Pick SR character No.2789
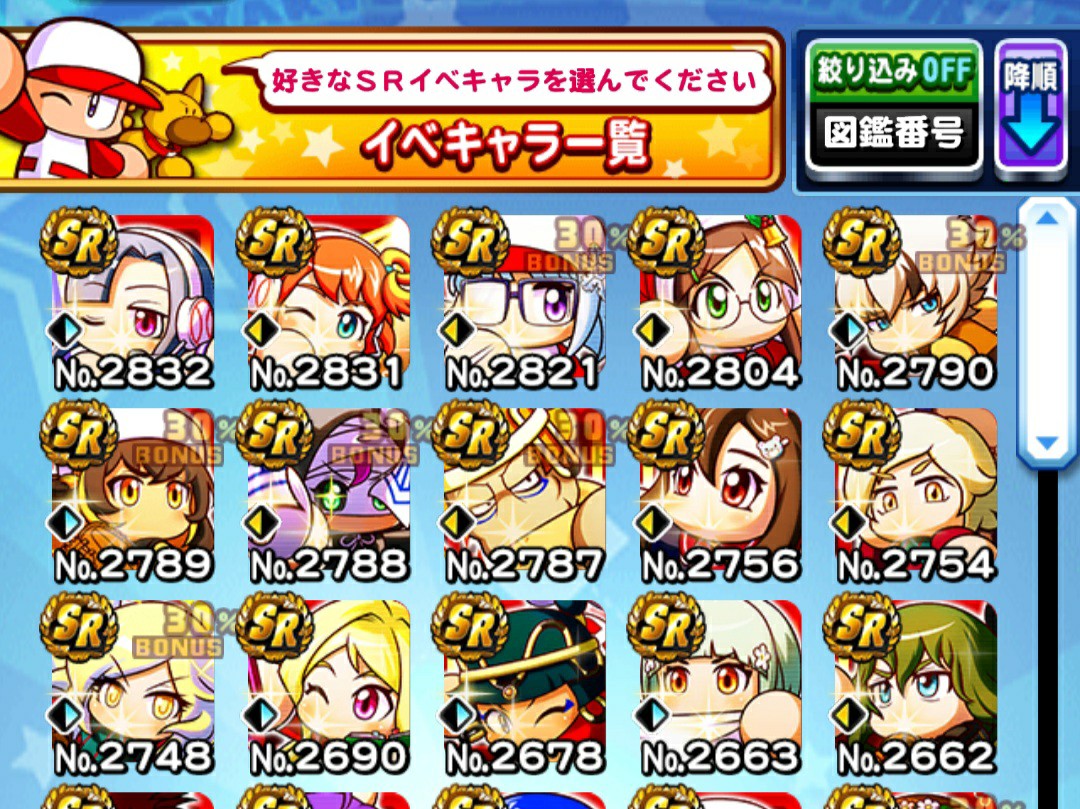The height and width of the screenshot is (809, 1080). point(133,493)
